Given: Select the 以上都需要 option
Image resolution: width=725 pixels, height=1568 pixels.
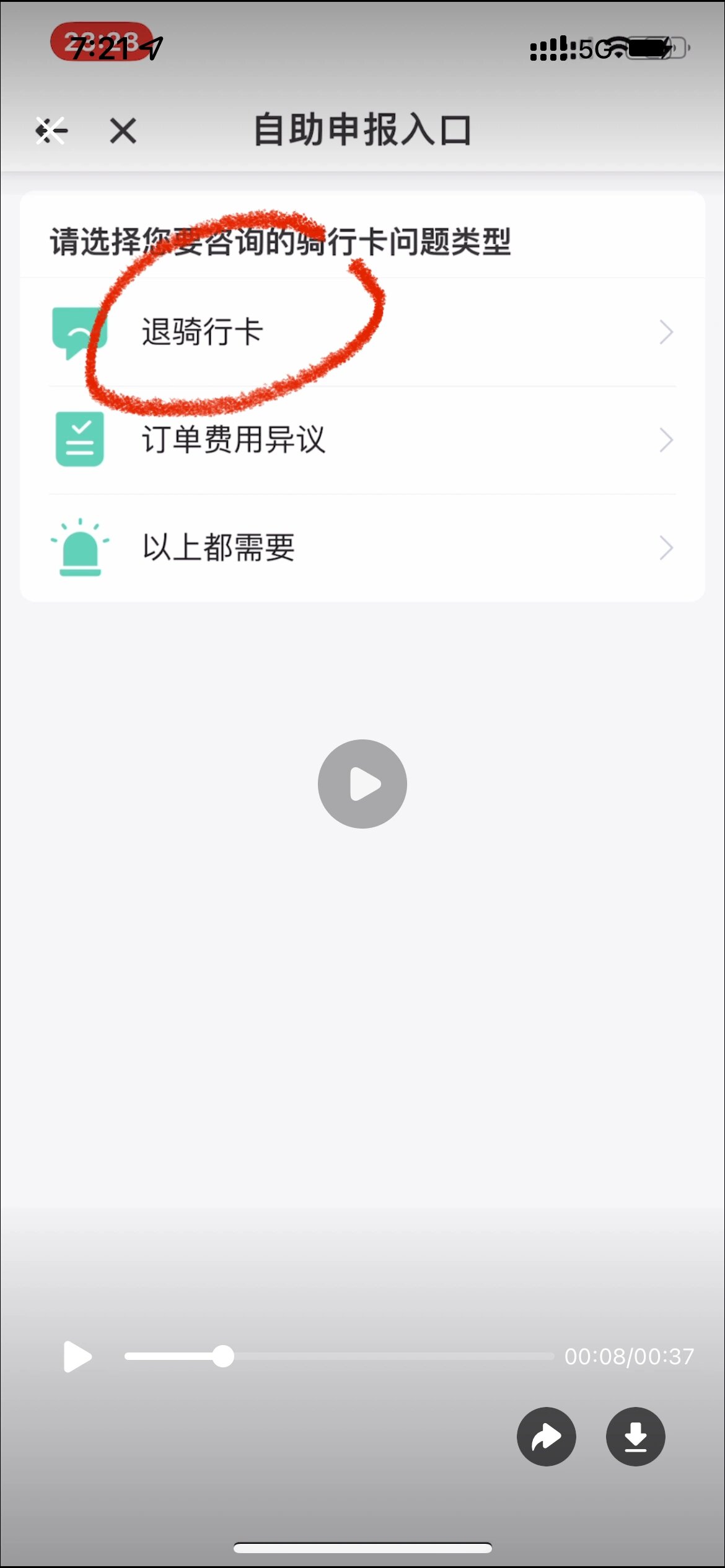Looking at the screenshot, I should 217,547.
